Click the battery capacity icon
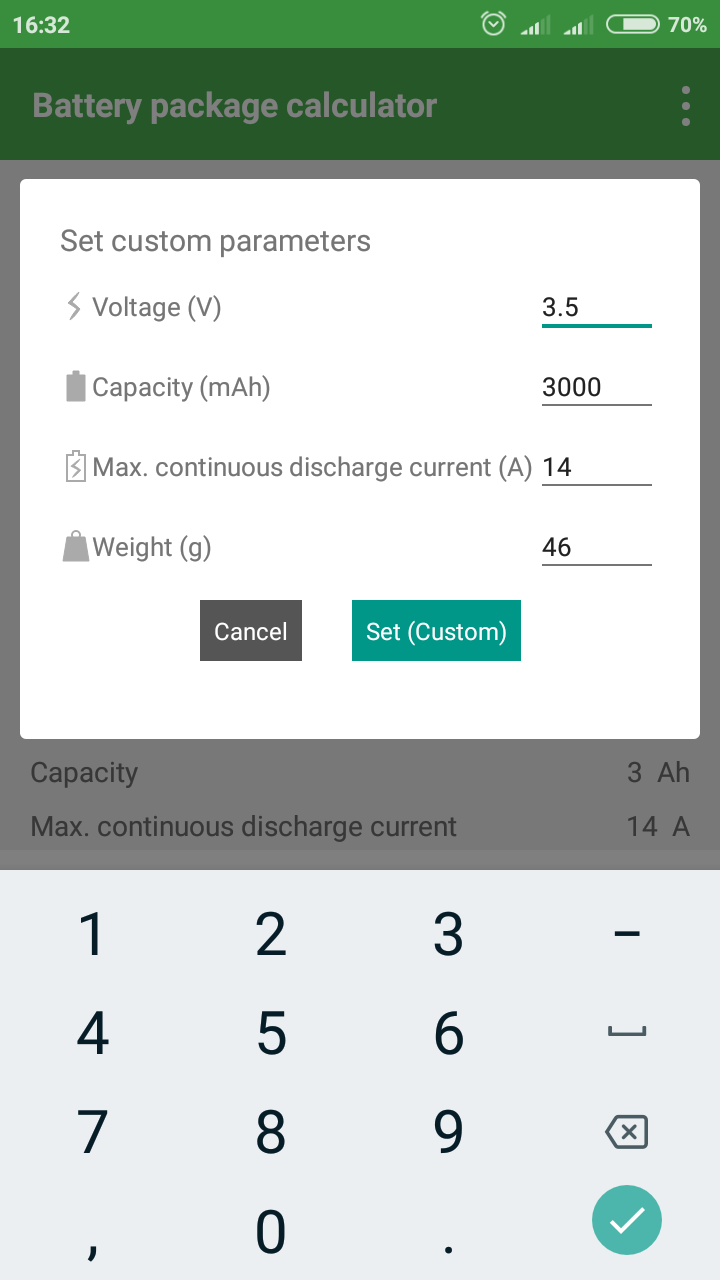Image resolution: width=720 pixels, height=1280 pixels. point(75,387)
